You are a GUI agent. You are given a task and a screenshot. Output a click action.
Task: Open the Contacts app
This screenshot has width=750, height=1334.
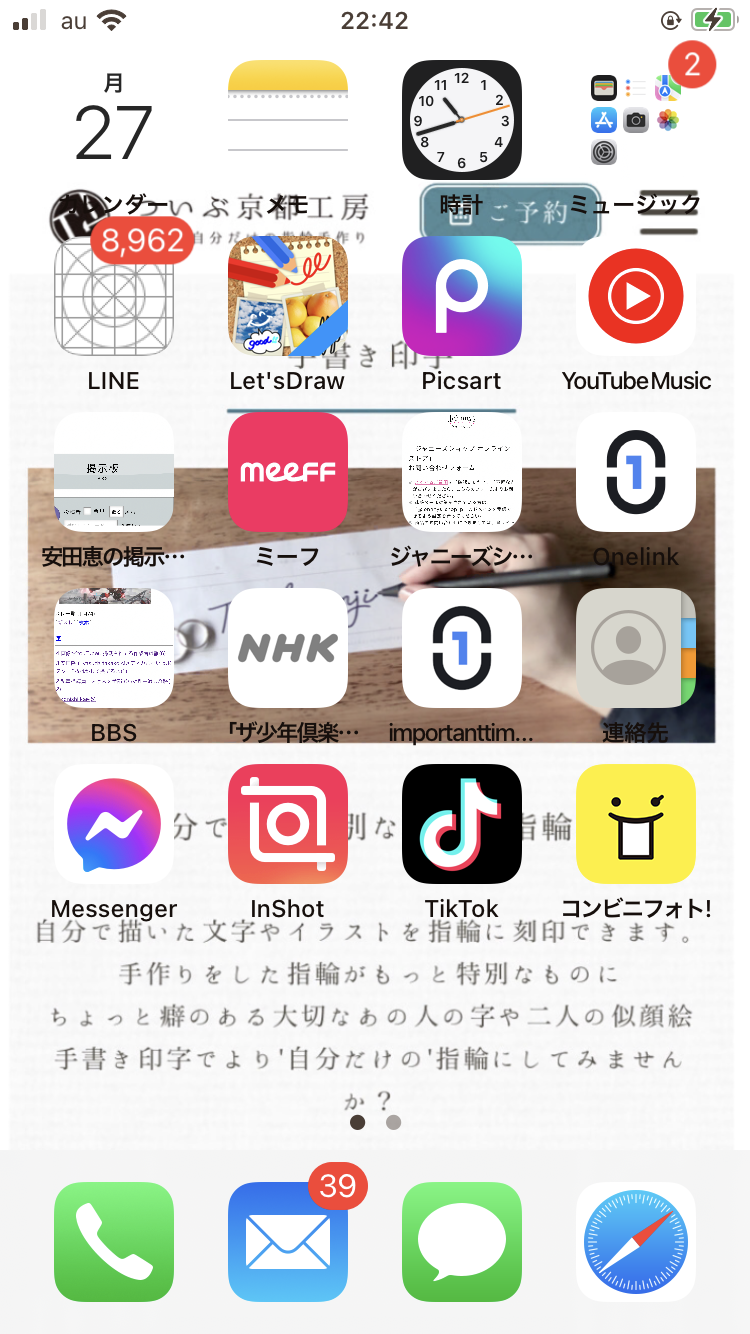coord(636,648)
